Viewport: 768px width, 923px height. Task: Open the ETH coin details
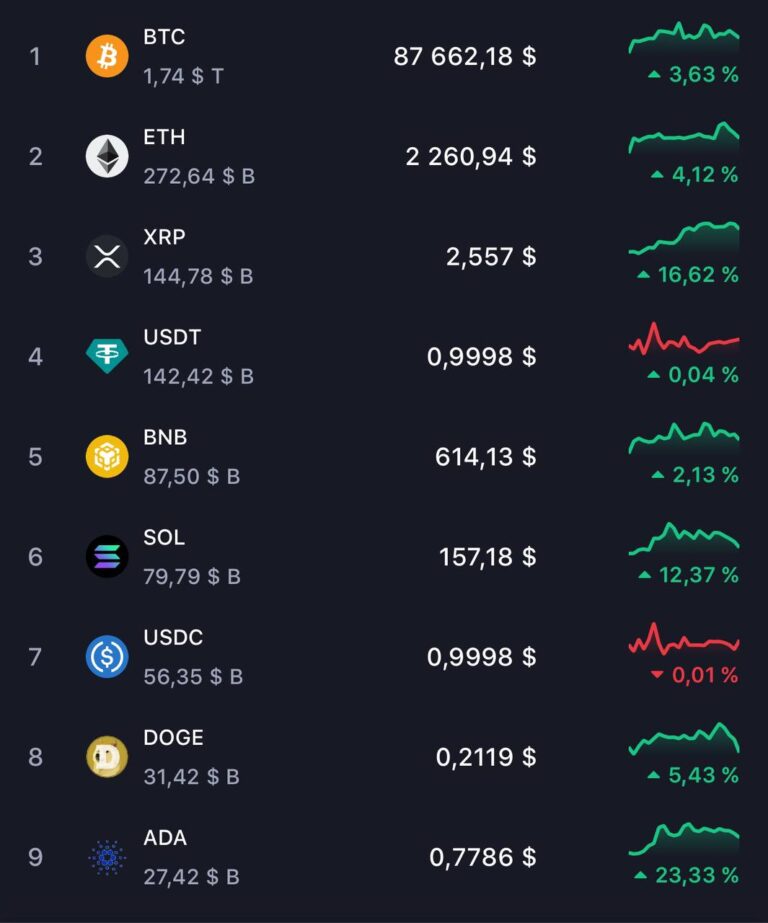[384, 156]
